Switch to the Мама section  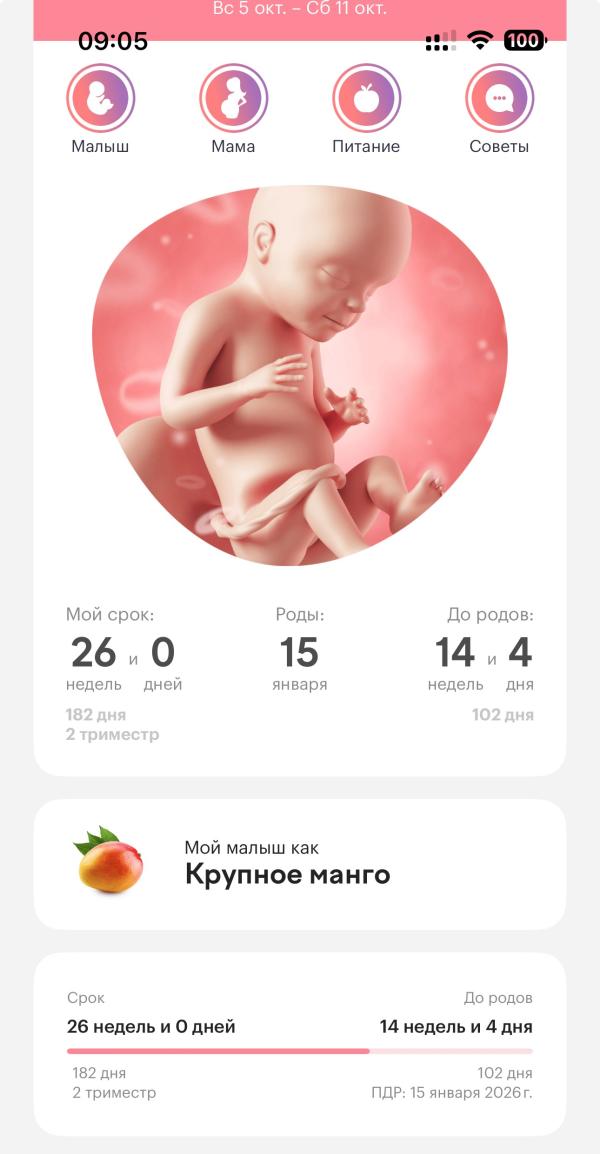point(233,99)
